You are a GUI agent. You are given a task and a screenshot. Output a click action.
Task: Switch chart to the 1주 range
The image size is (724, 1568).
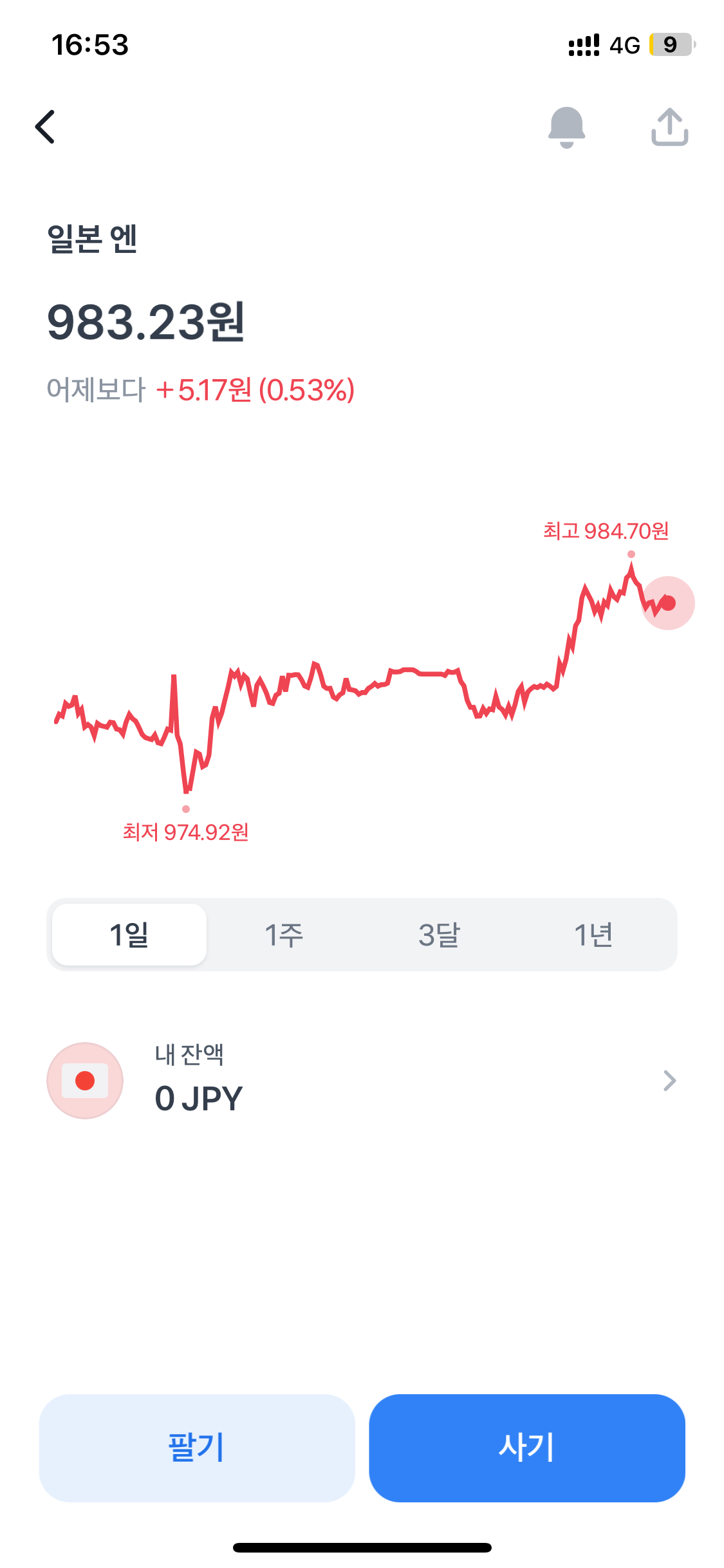click(x=284, y=935)
